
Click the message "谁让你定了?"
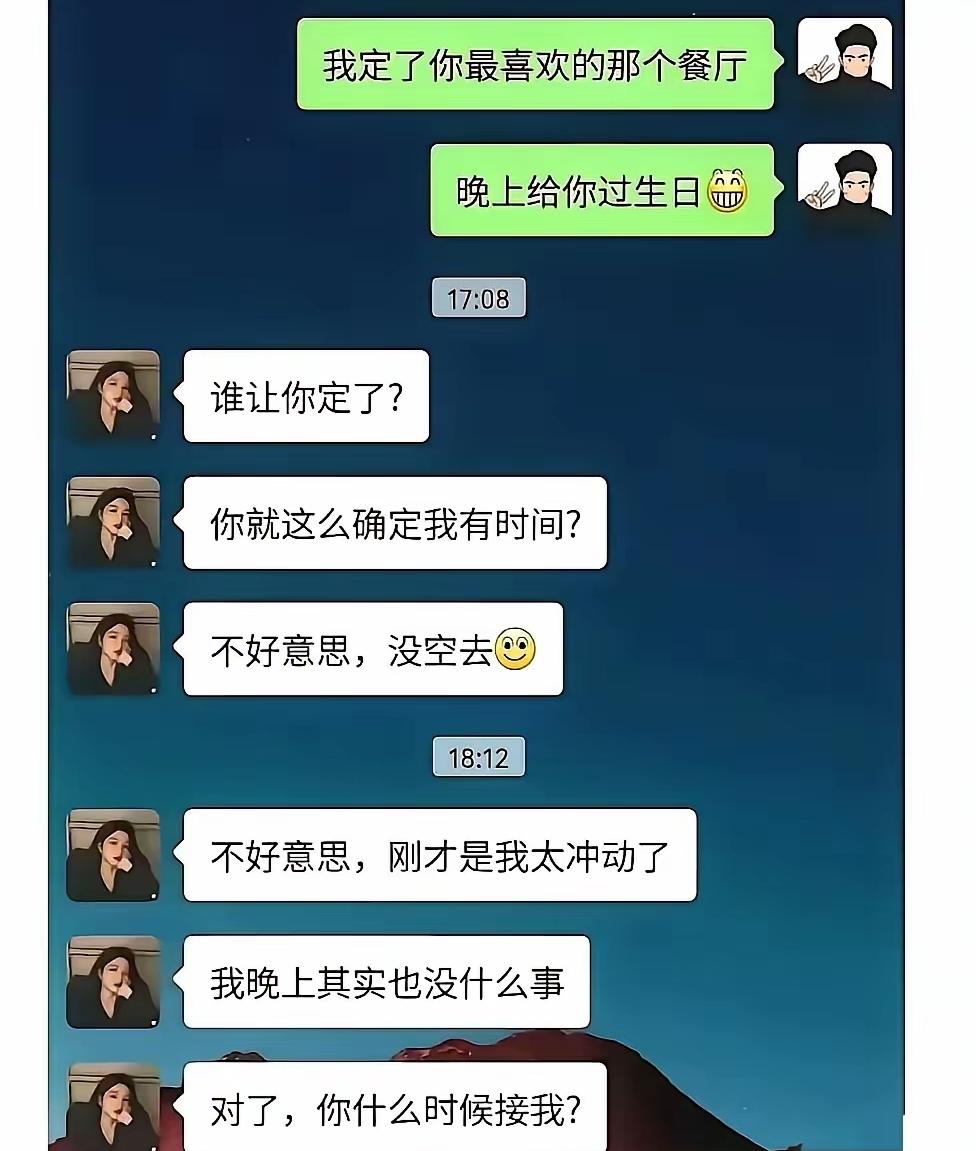pyautogui.click(x=306, y=397)
